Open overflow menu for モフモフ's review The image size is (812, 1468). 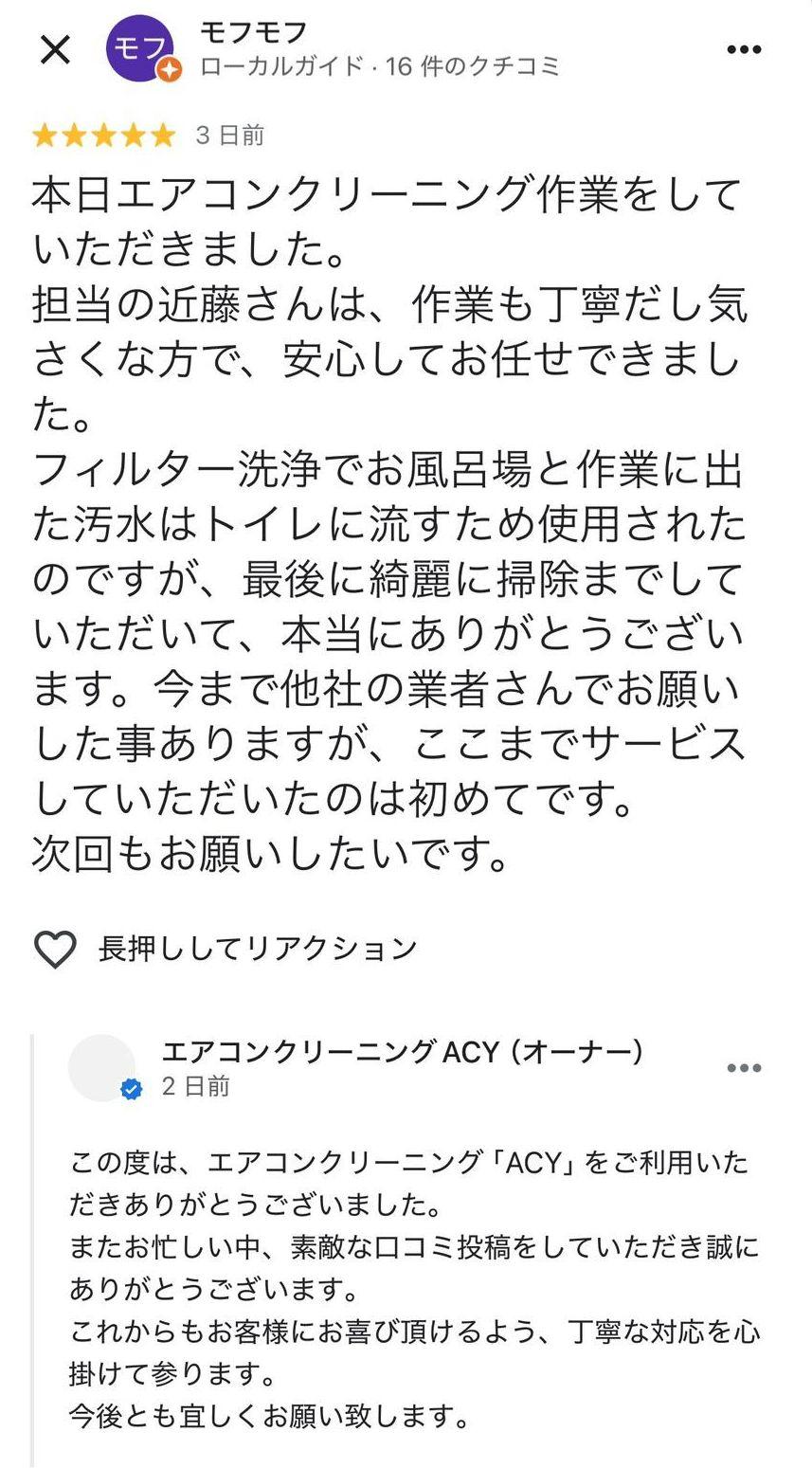click(x=744, y=50)
